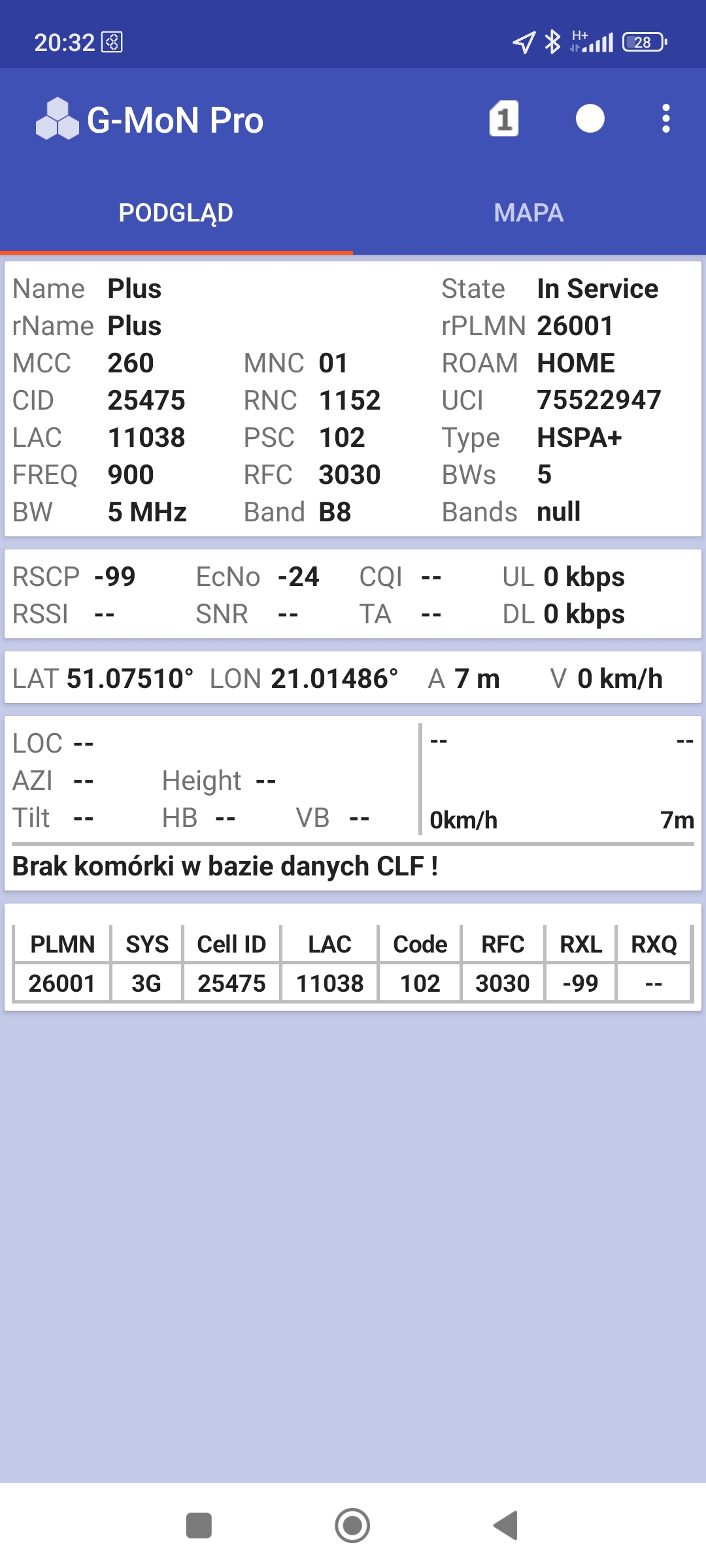
Task: Select the PODGLĄD tab
Action: pyautogui.click(x=176, y=213)
